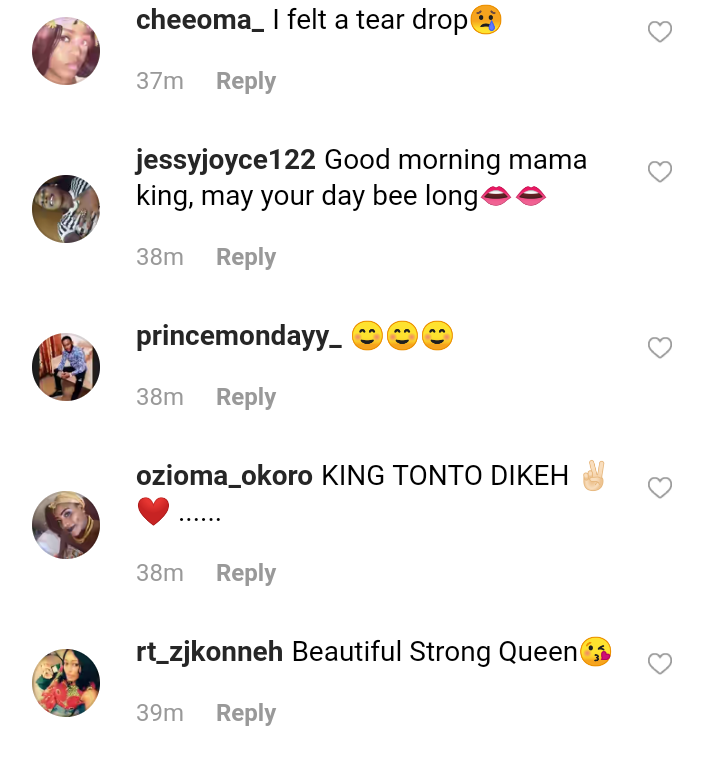The image size is (720, 763).
Task: Open cheeoma_'s profile picture
Action: click(66, 51)
